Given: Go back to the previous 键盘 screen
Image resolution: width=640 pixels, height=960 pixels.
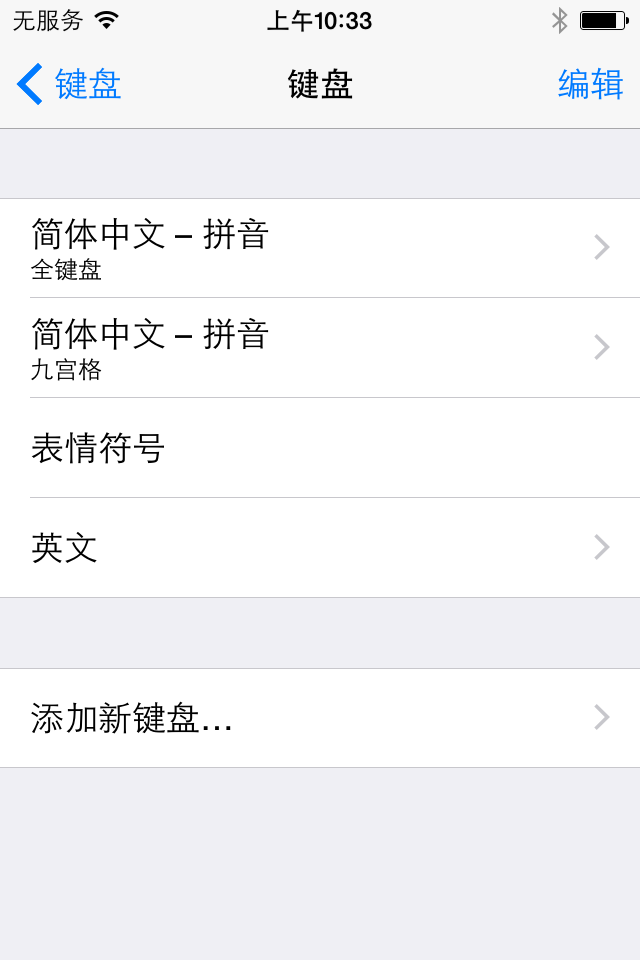Looking at the screenshot, I should 70,85.
